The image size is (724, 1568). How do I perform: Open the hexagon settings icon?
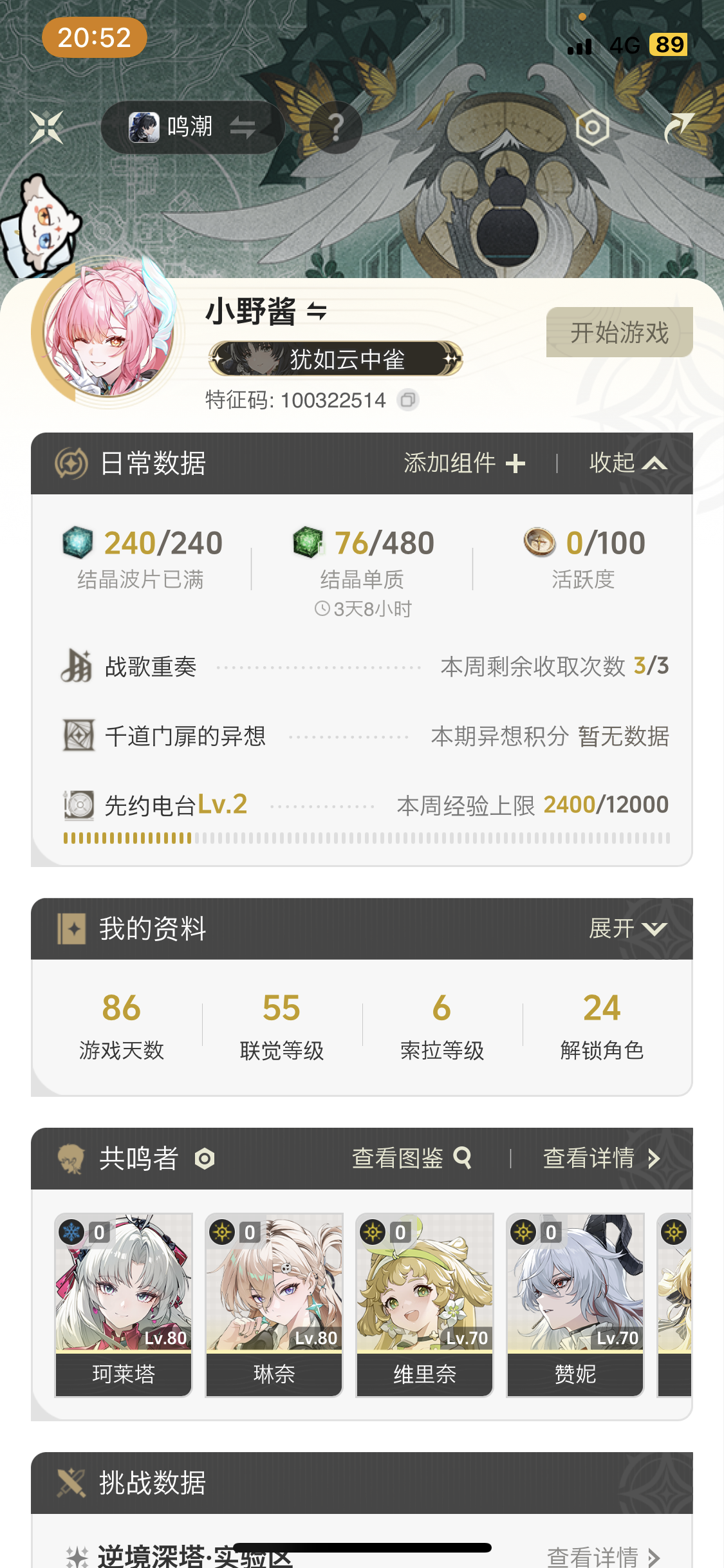(592, 127)
